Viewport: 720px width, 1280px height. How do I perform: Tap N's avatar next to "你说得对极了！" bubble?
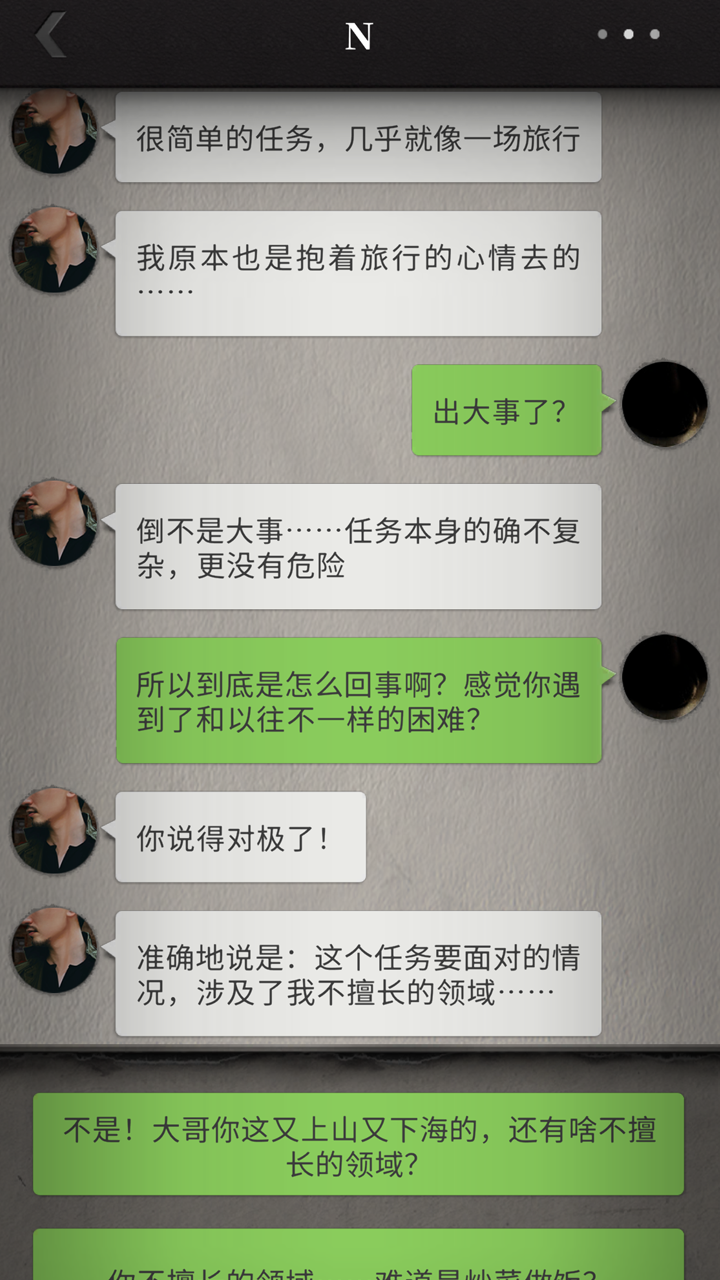pyautogui.click(x=55, y=830)
